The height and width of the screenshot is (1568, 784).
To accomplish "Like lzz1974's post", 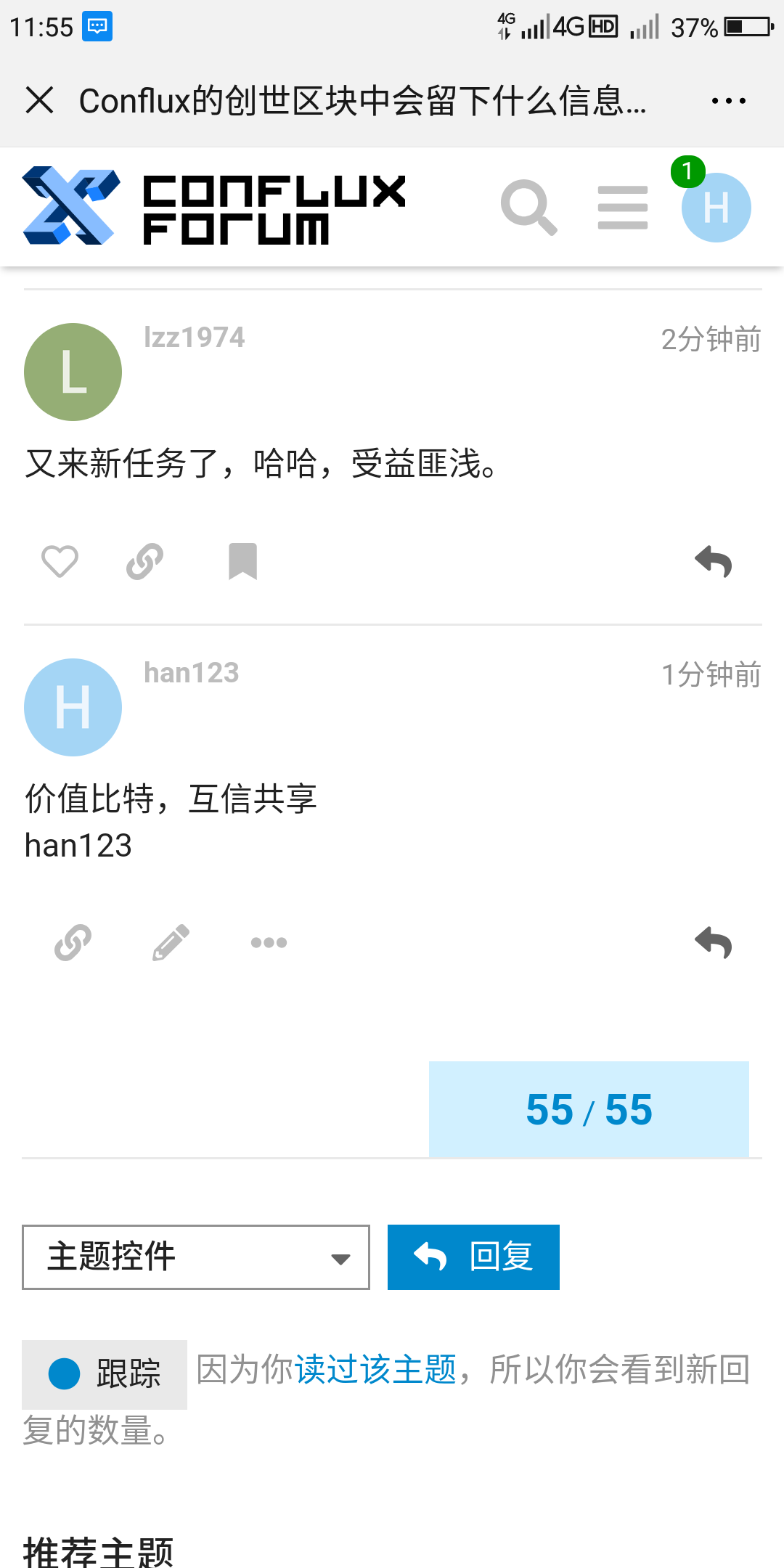I will click(60, 561).
